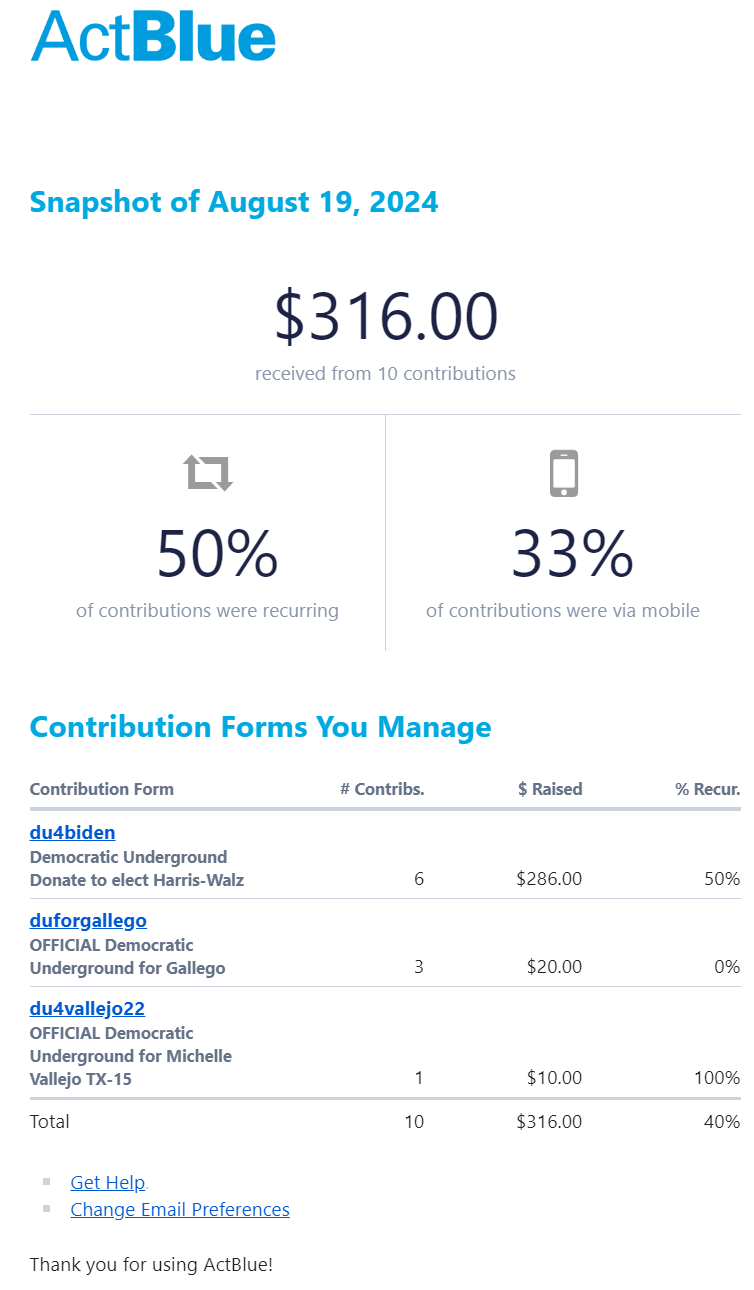The height and width of the screenshot is (1290, 754).
Task: Open the du4vallejo22 contribution form link
Action: click(x=87, y=1008)
